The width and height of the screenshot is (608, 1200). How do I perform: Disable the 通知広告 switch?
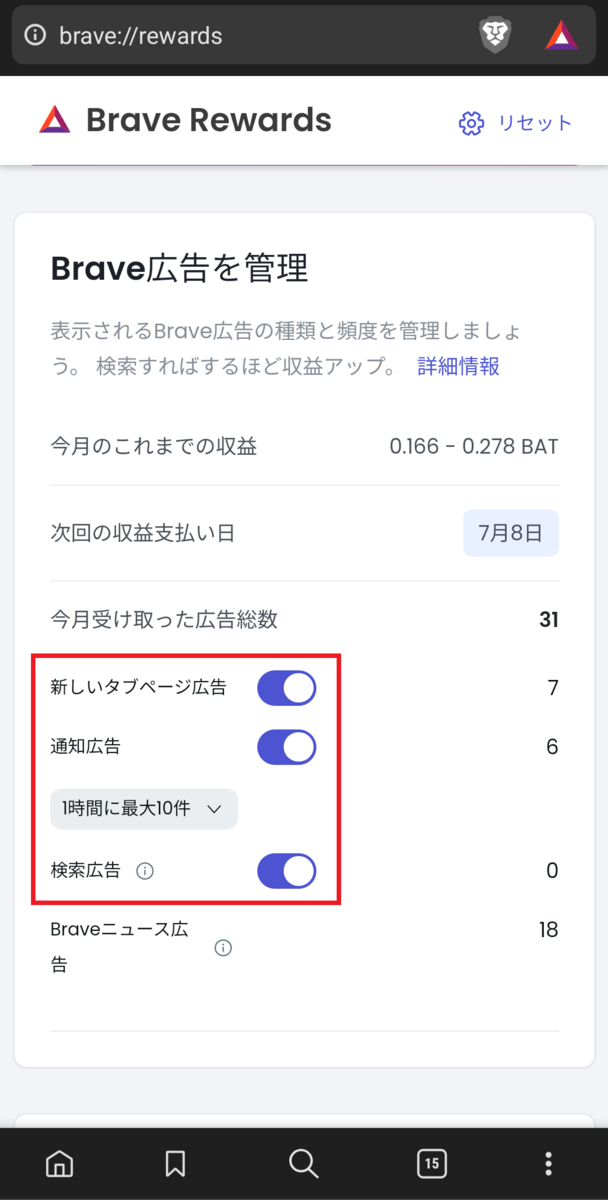pos(287,748)
